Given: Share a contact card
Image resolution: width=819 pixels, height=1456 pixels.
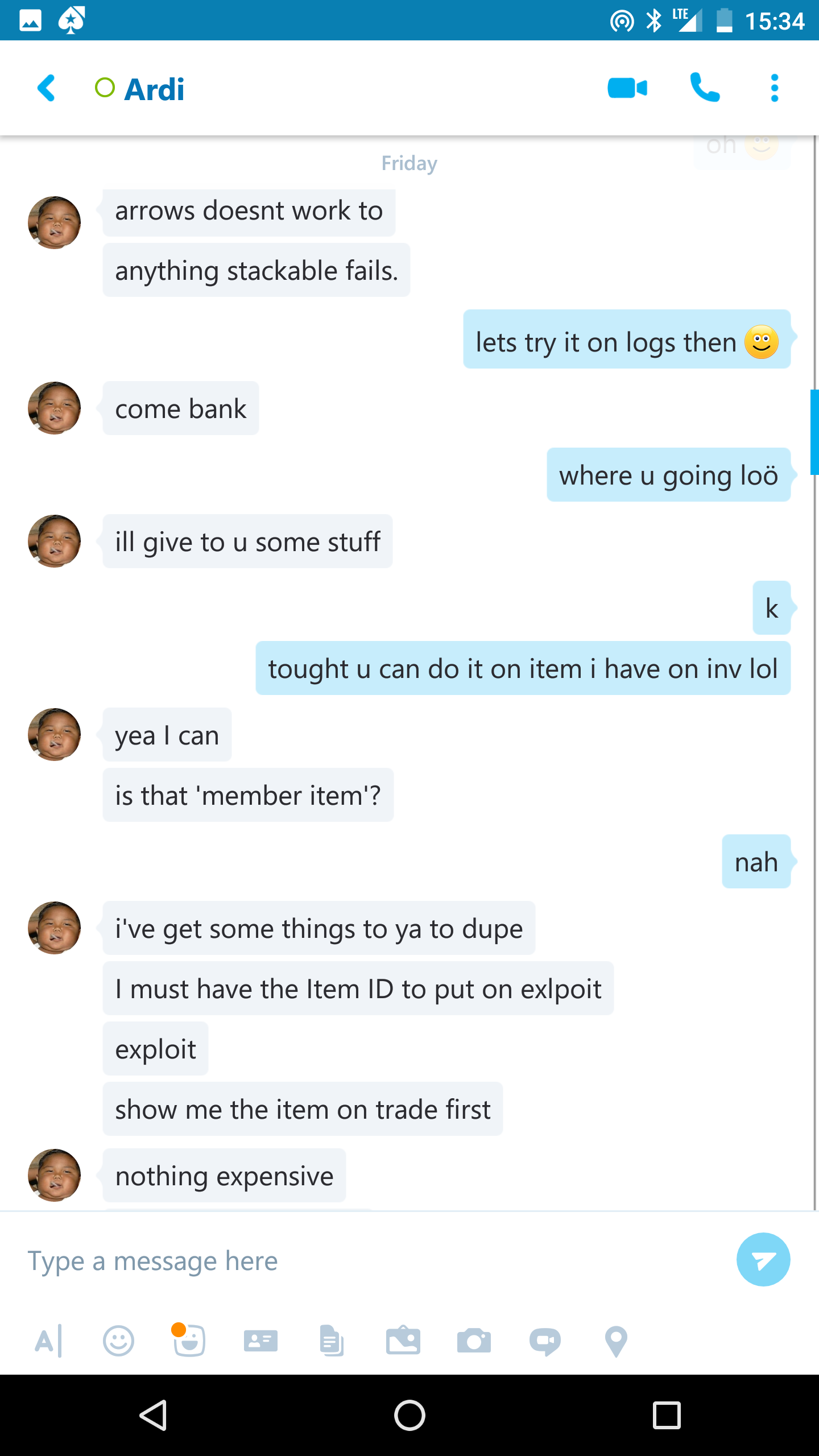Looking at the screenshot, I should 260,1341.
